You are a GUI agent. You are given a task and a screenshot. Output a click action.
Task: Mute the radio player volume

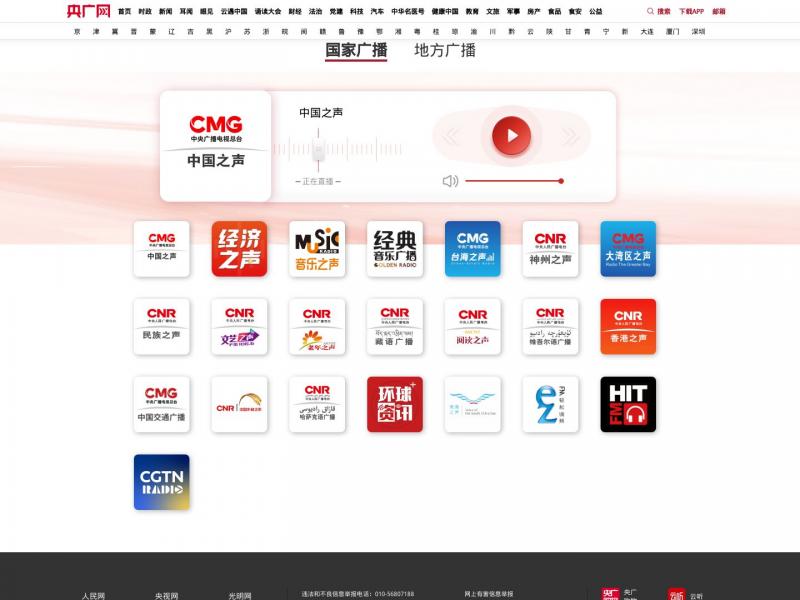coord(450,181)
